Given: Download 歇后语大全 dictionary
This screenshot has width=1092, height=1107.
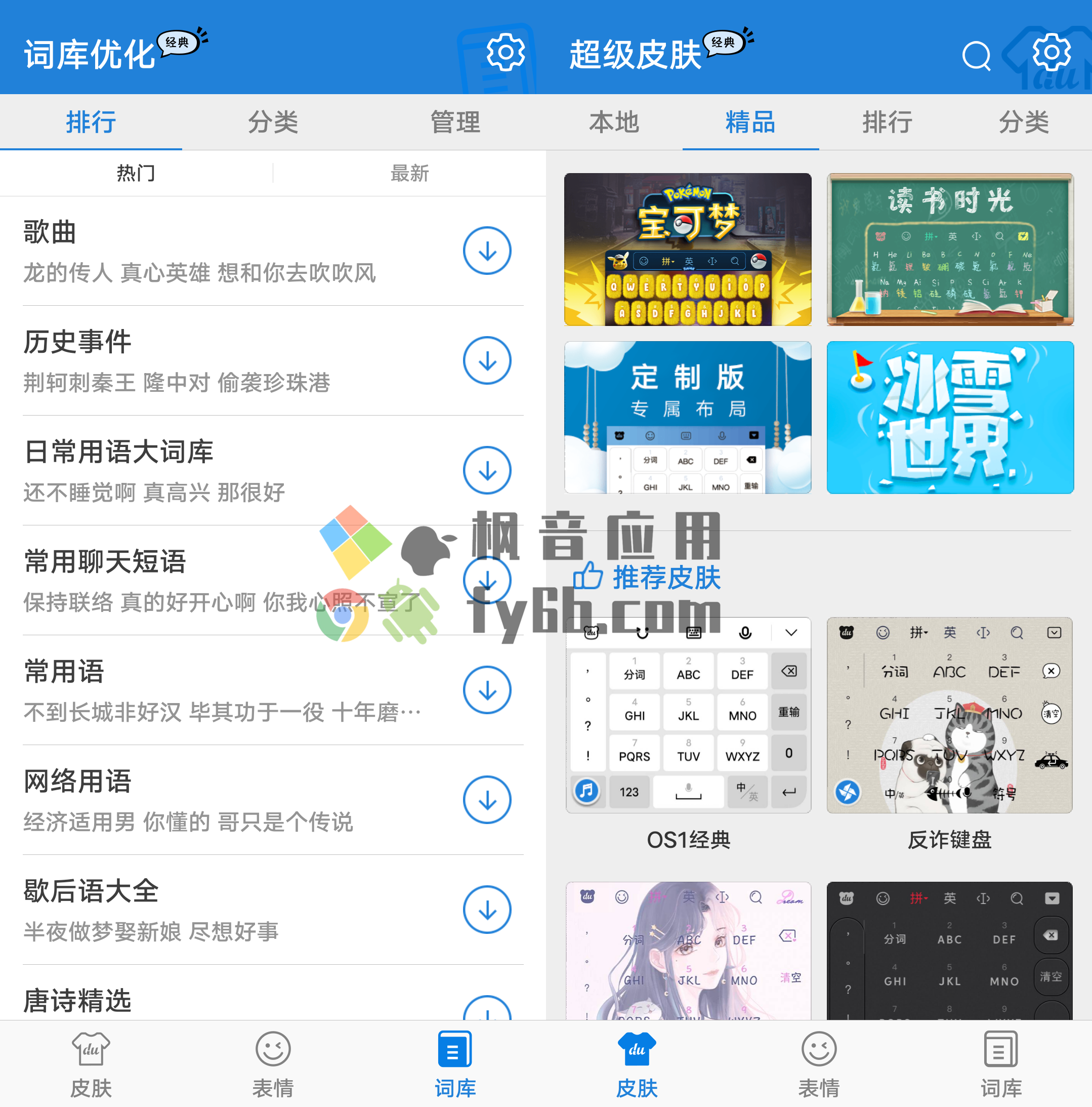Looking at the screenshot, I should [487, 910].
